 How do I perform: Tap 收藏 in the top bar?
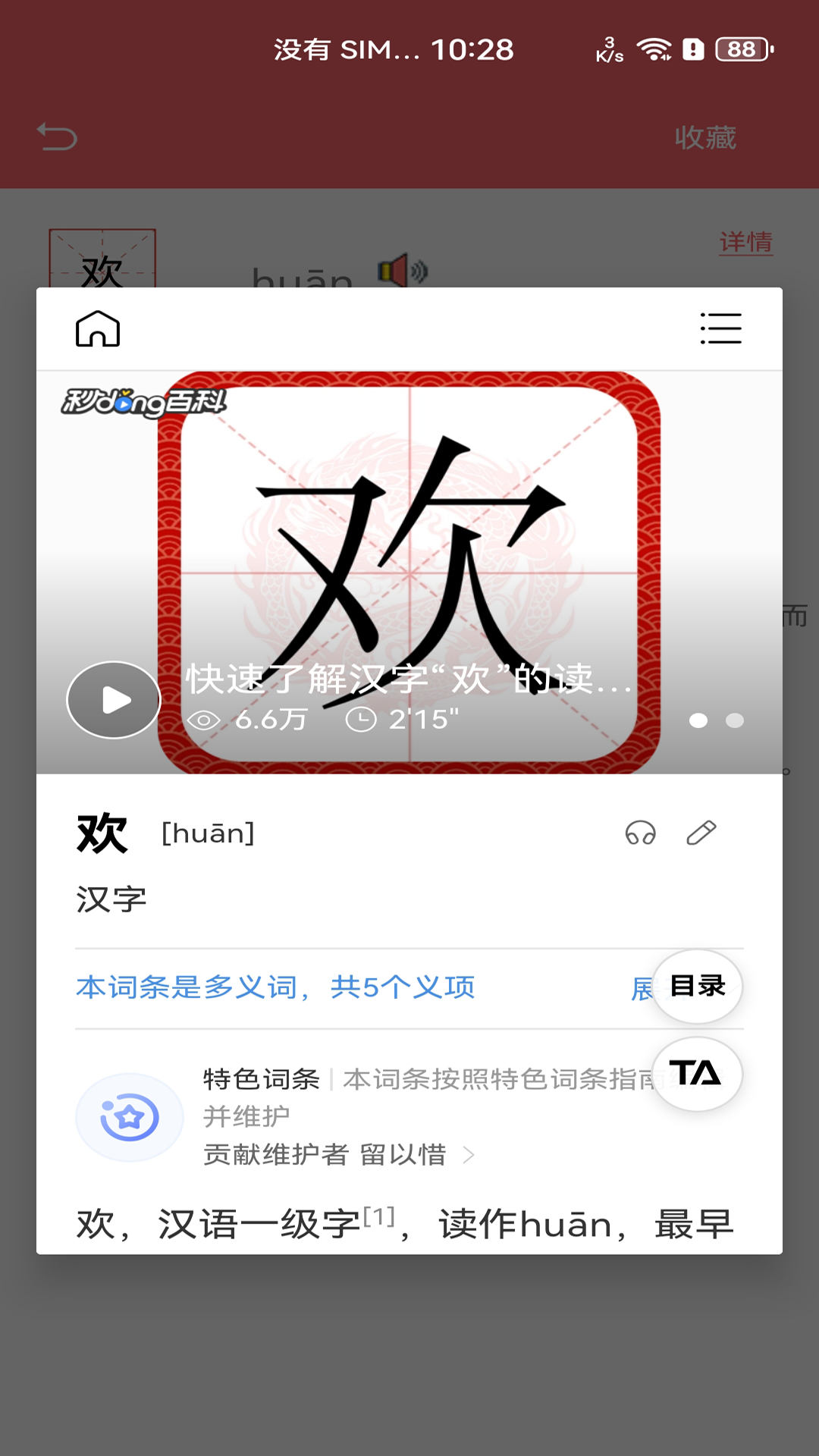705,136
